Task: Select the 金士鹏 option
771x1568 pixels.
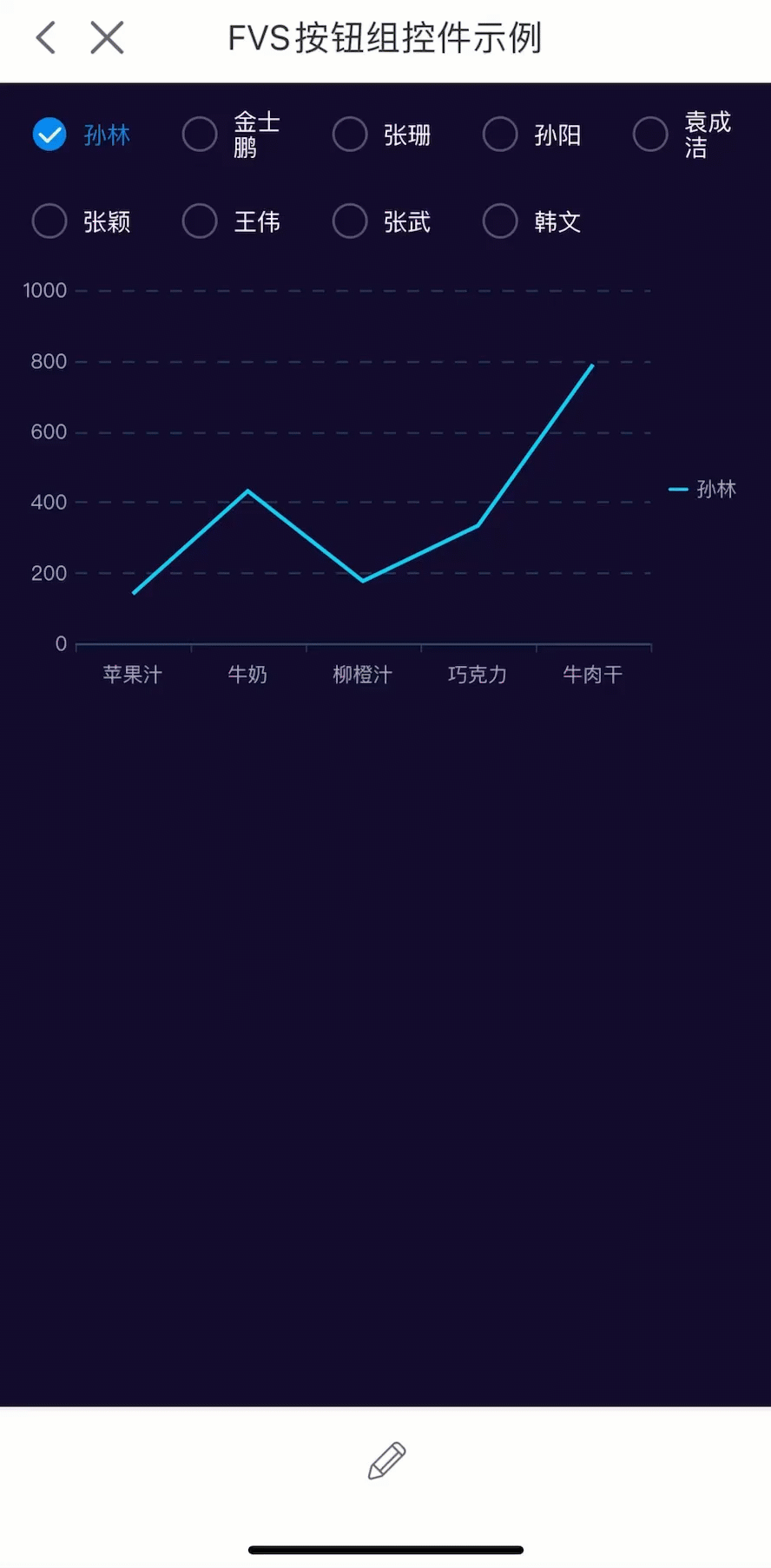Action: pos(200,135)
